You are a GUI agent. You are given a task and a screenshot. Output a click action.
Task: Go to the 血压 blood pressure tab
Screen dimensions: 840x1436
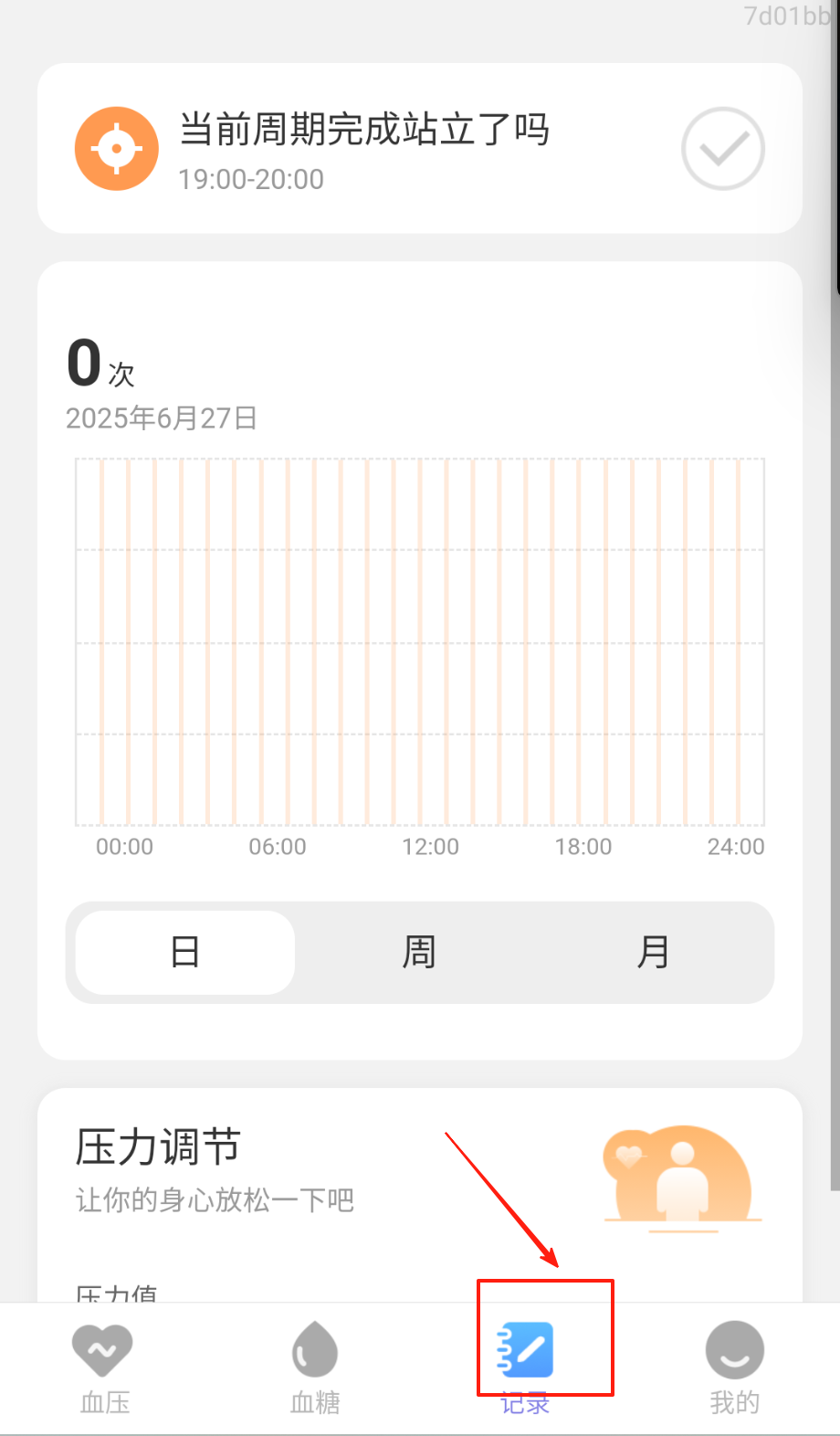coord(104,1367)
